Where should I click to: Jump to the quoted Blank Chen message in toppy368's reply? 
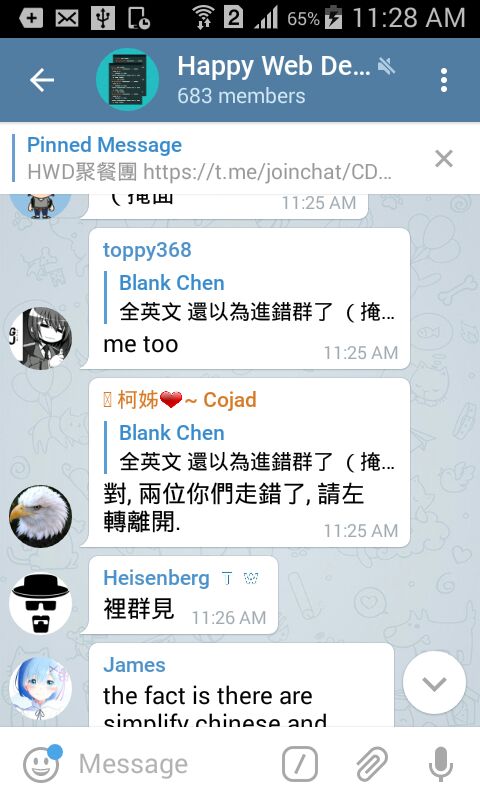(250, 297)
